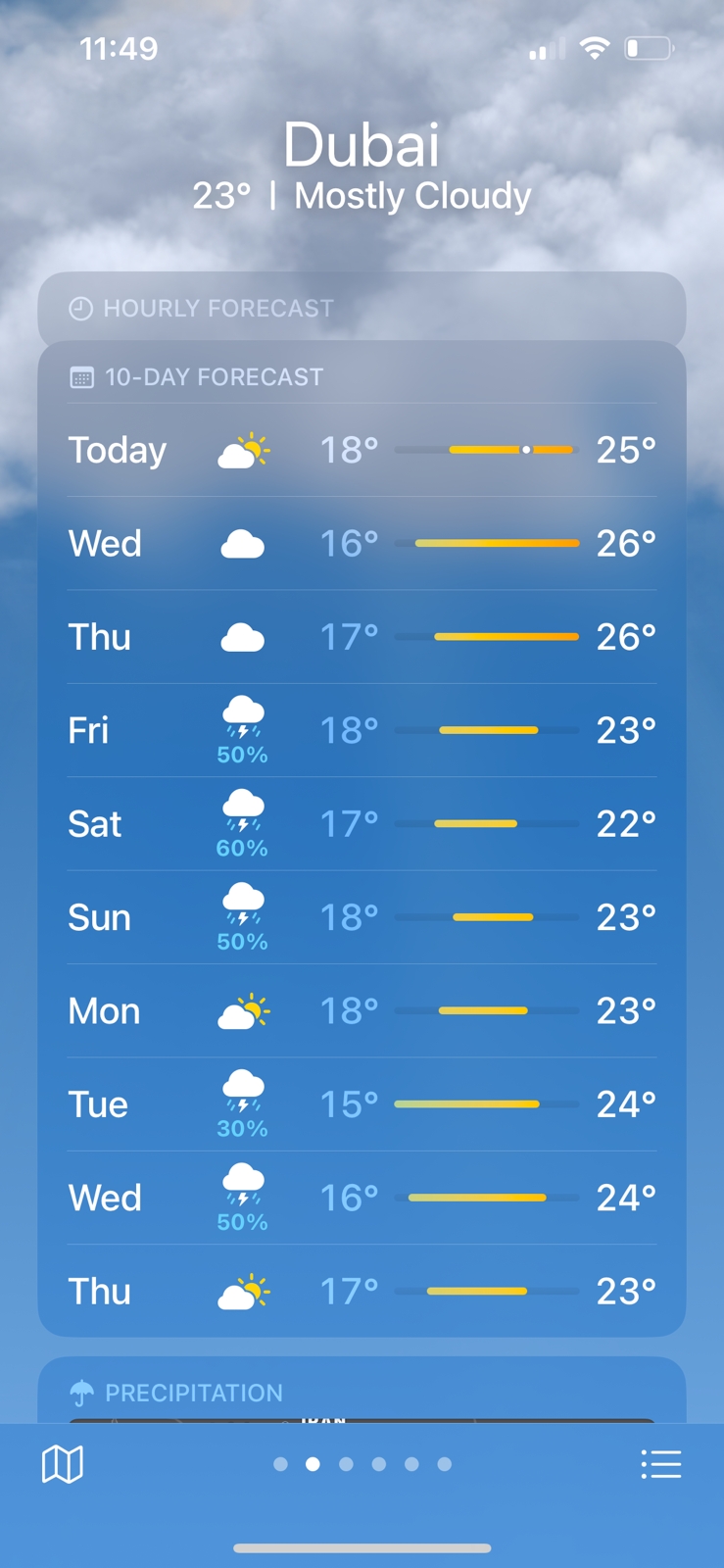This screenshot has width=724, height=1568.
Task: Tap Wednesday's cloudy weather icon
Action: point(242,543)
